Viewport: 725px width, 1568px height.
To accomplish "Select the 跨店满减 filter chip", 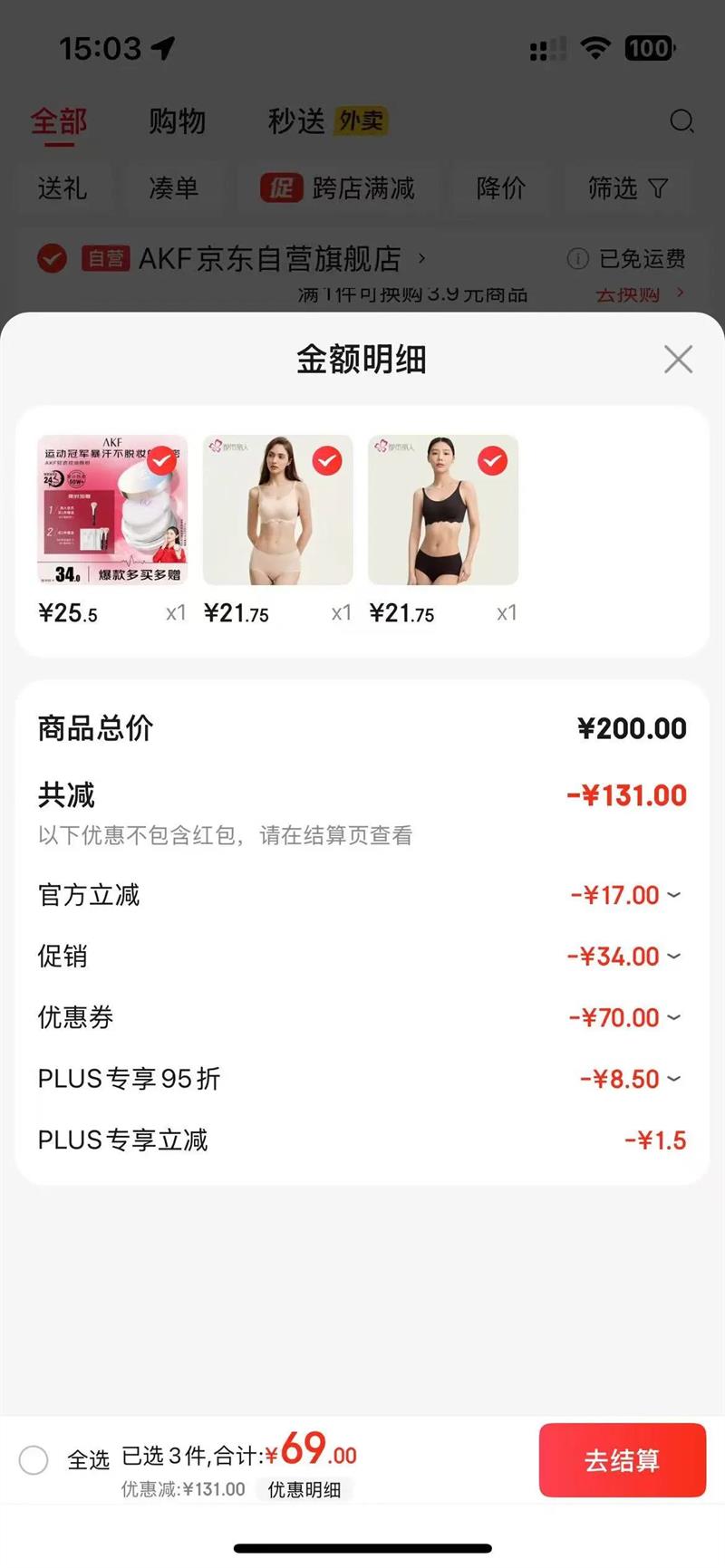I will (x=338, y=188).
